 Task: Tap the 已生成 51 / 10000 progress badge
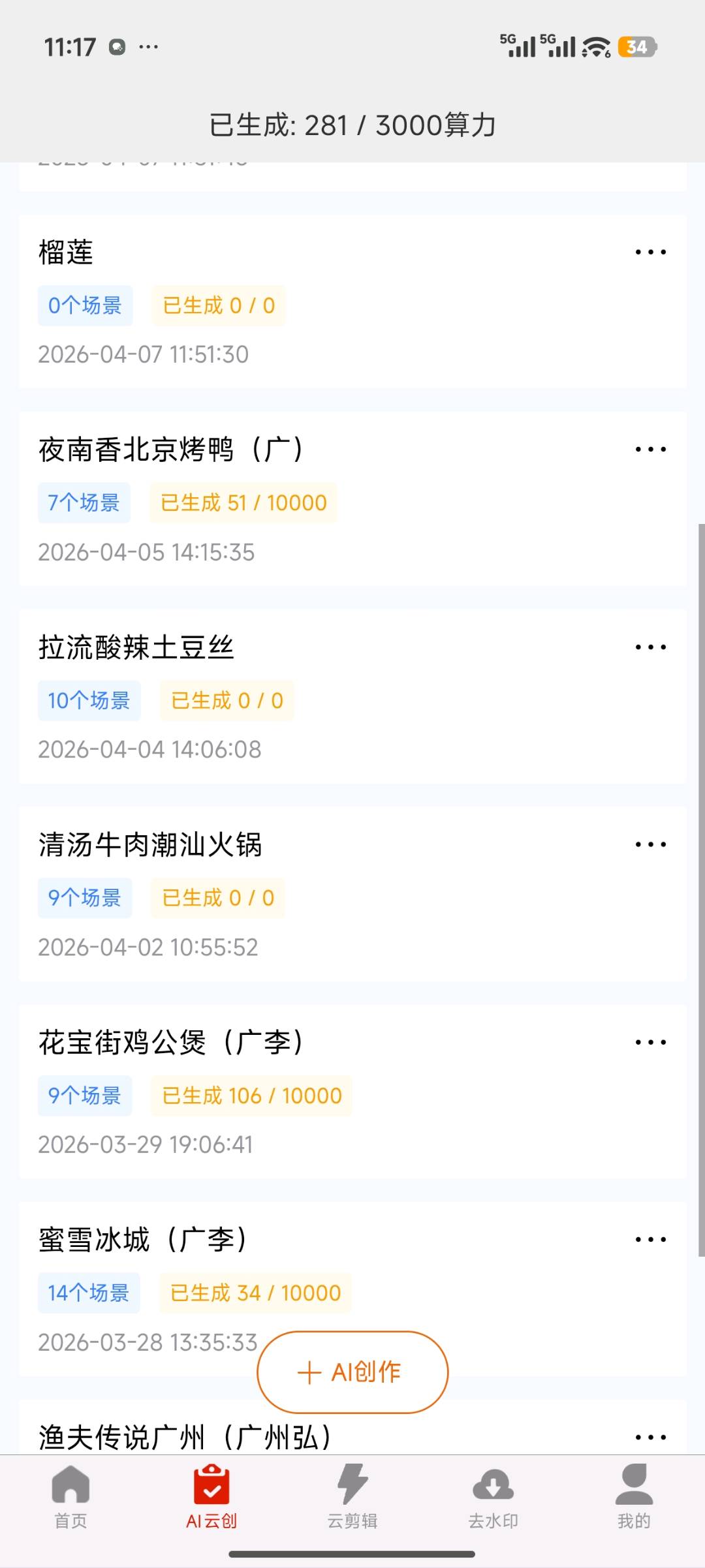coord(243,502)
